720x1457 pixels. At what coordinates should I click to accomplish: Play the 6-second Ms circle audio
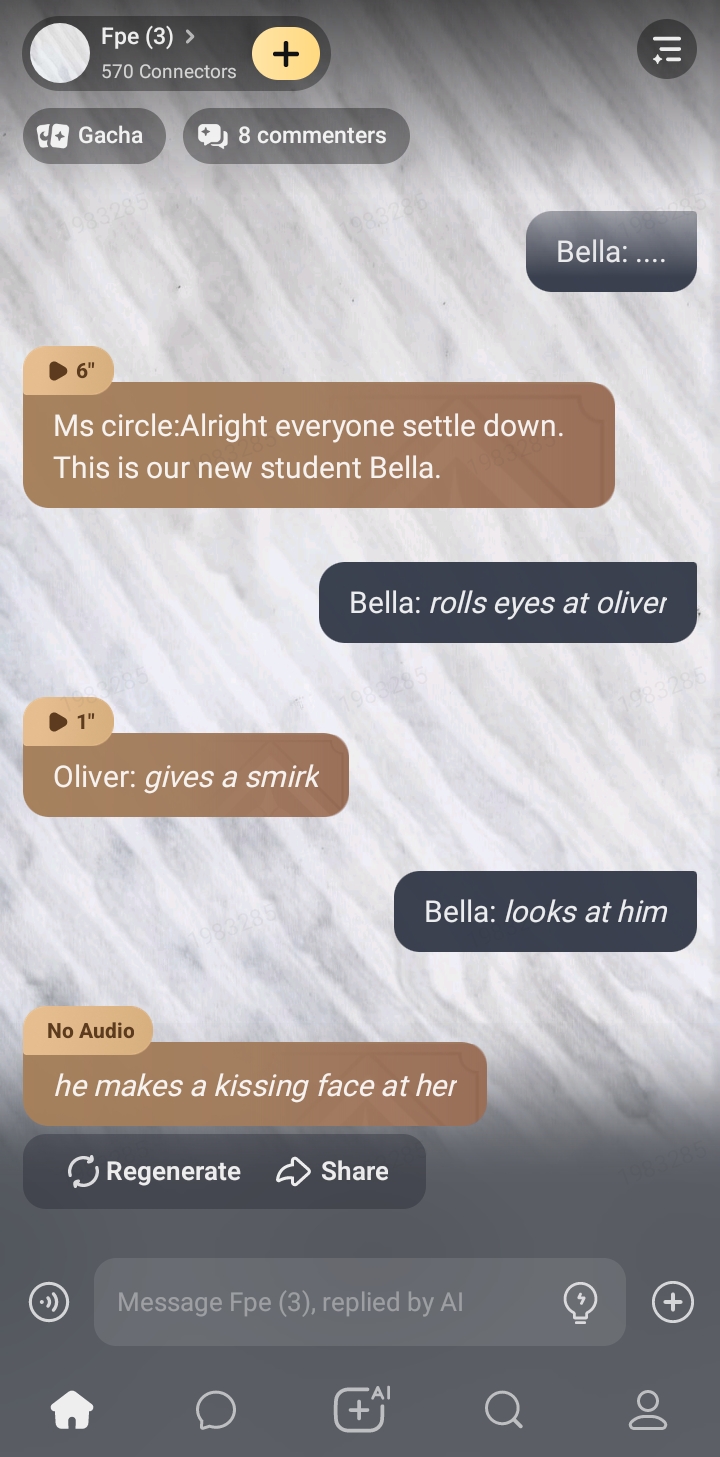tap(69, 371)
